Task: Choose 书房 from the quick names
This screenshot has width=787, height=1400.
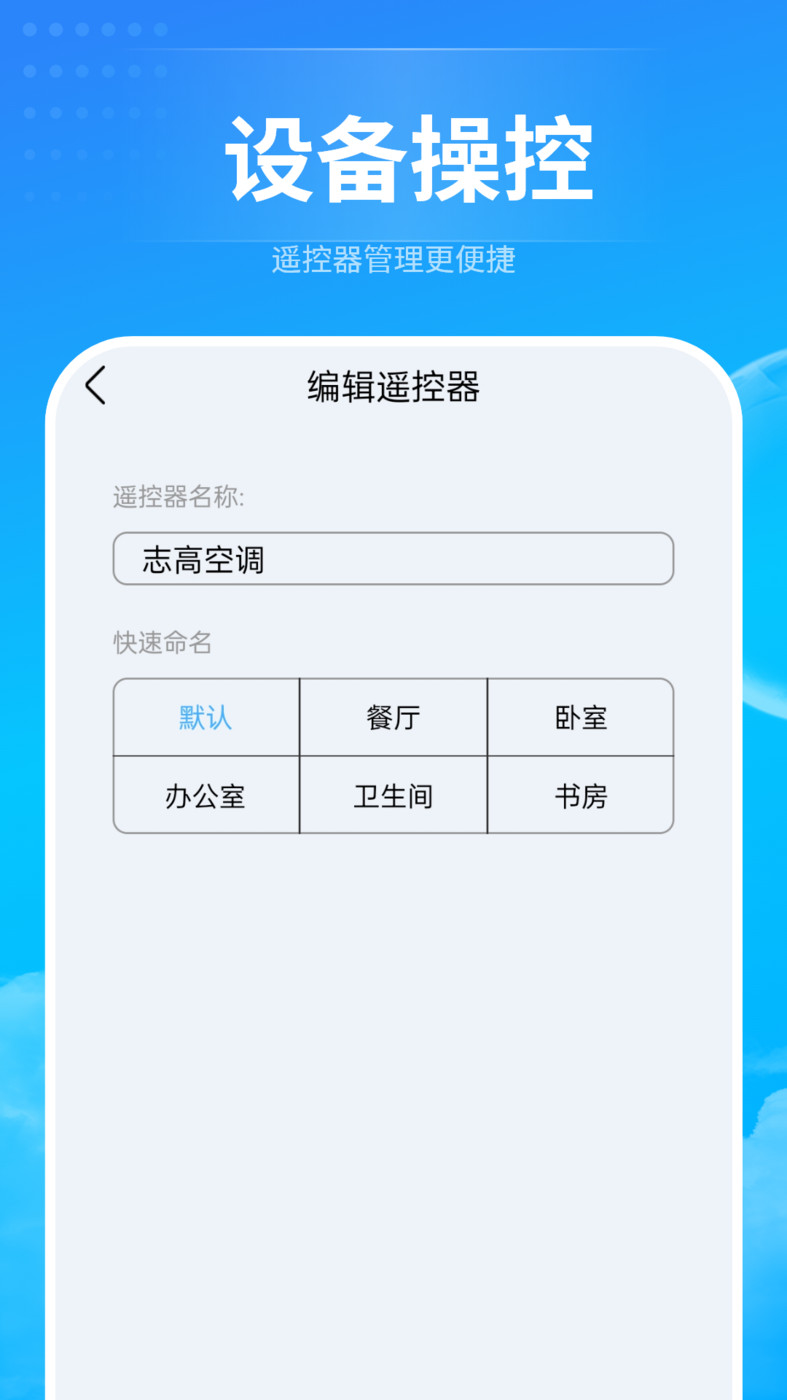Action: tap(580, 795)
